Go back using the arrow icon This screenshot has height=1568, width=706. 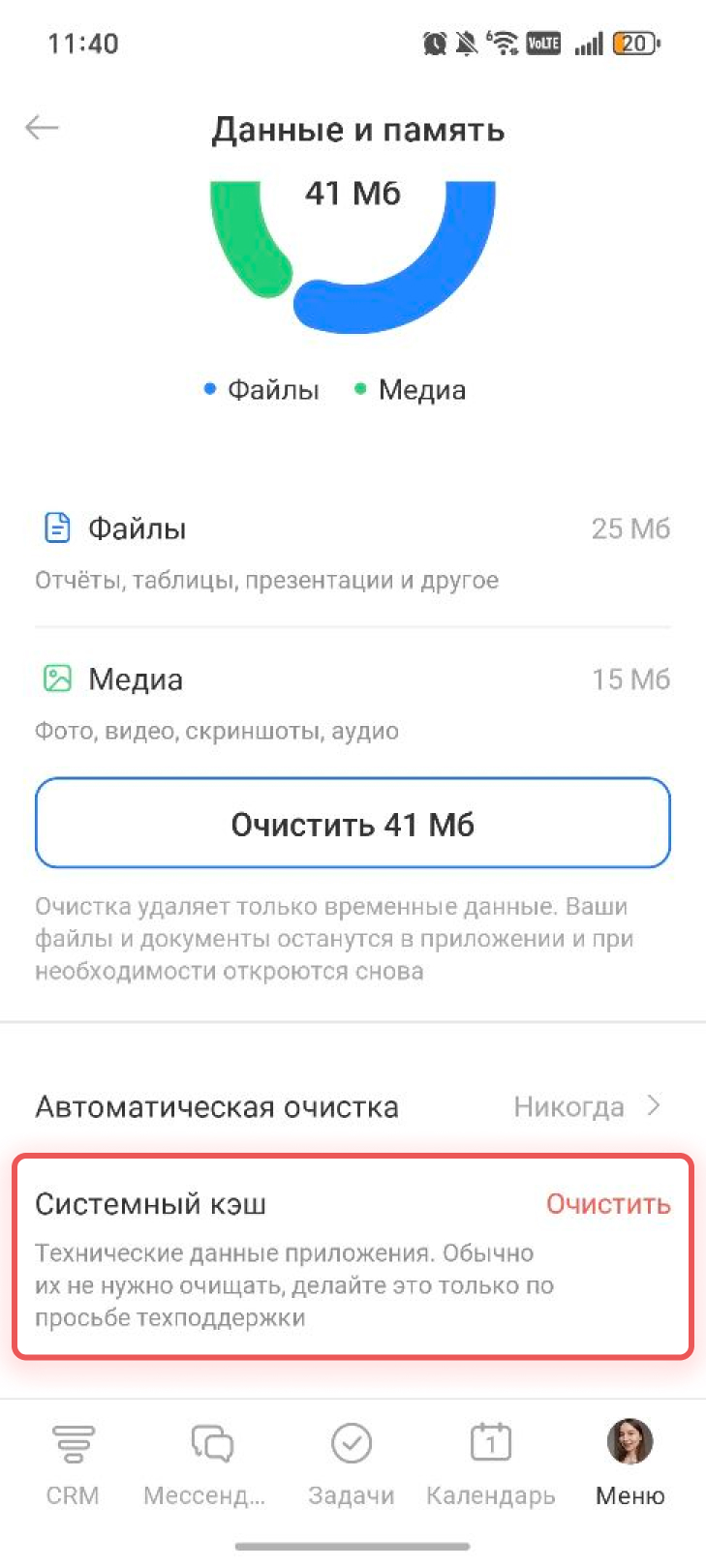coord(43,128)
